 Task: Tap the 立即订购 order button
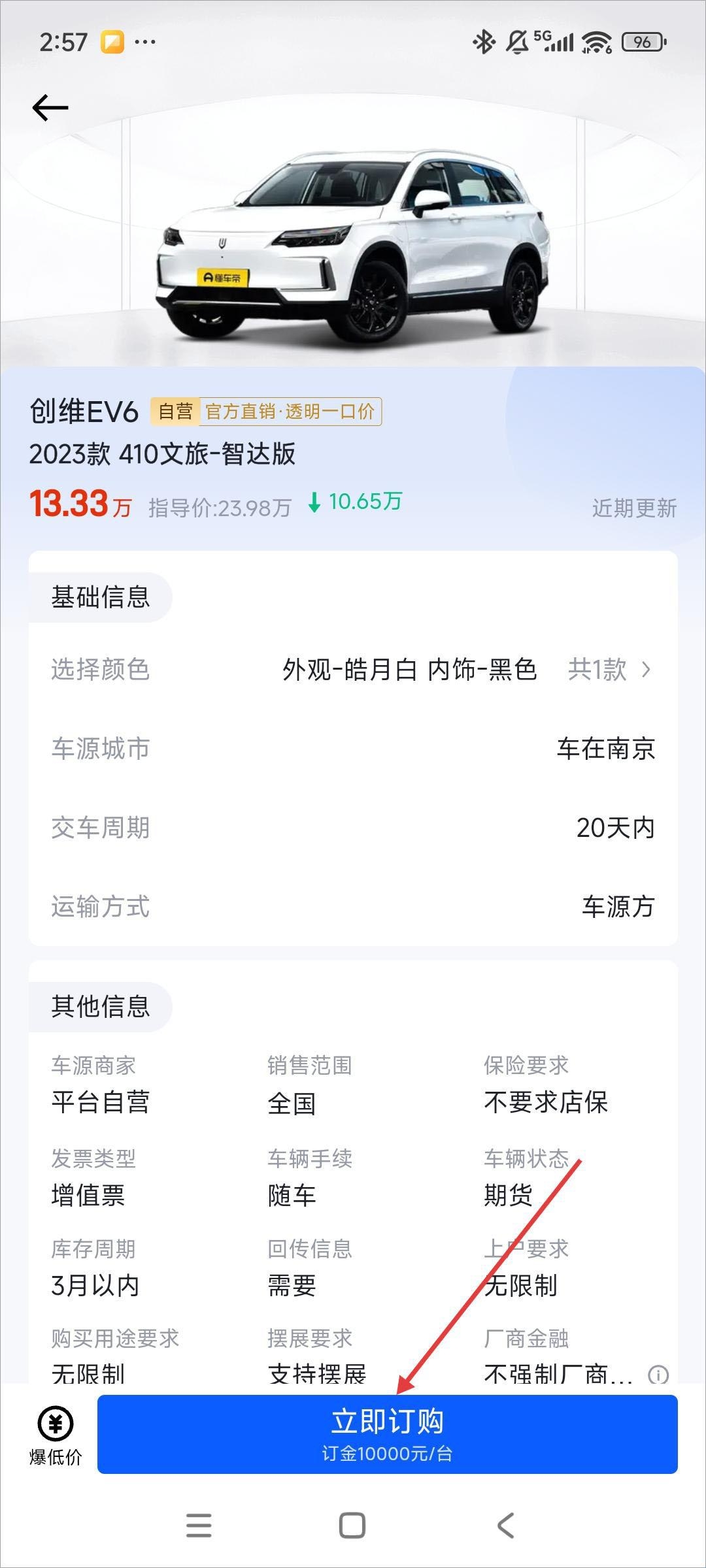point(387,1434)
